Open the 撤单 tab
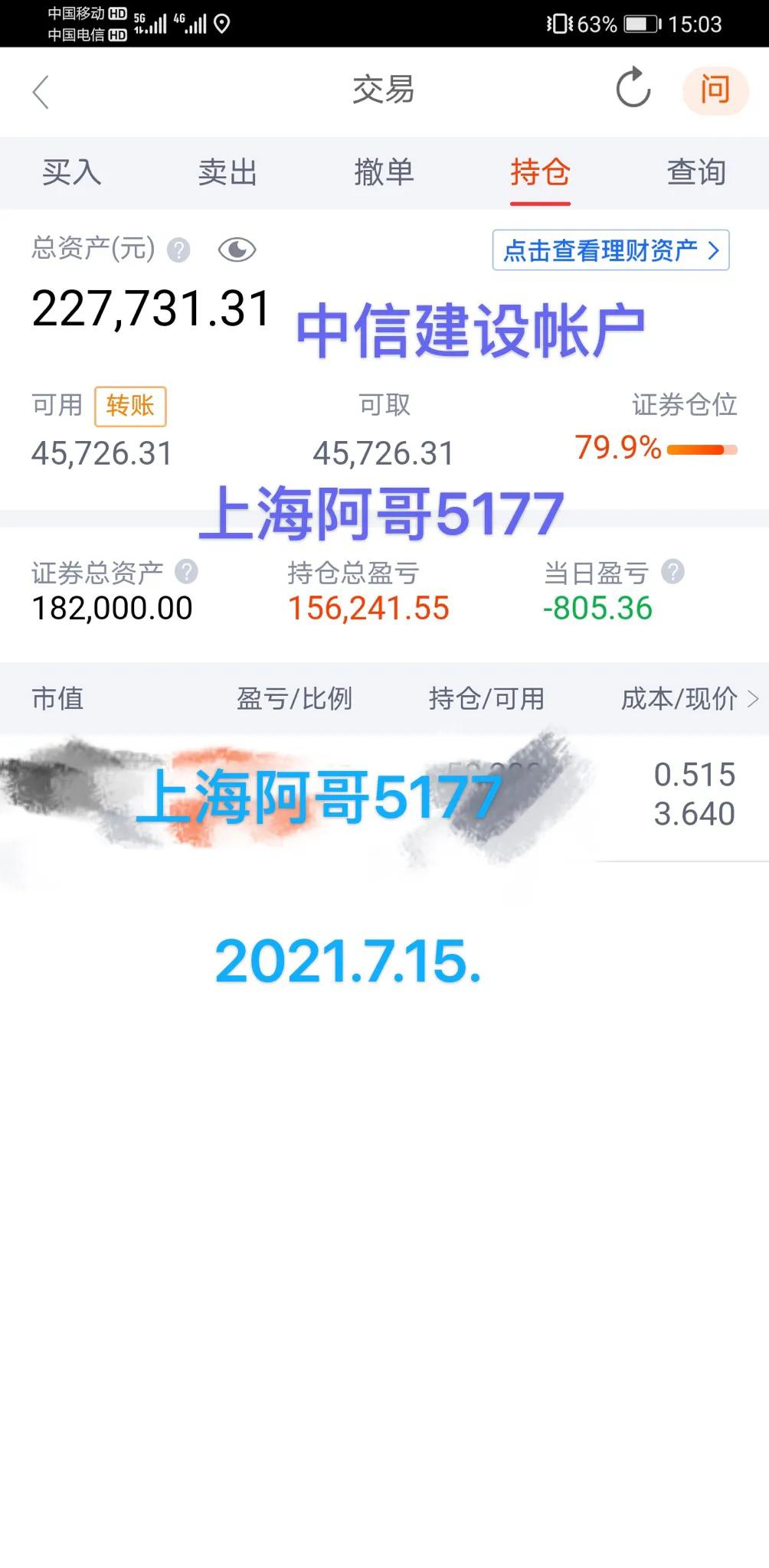 (384, 172)
